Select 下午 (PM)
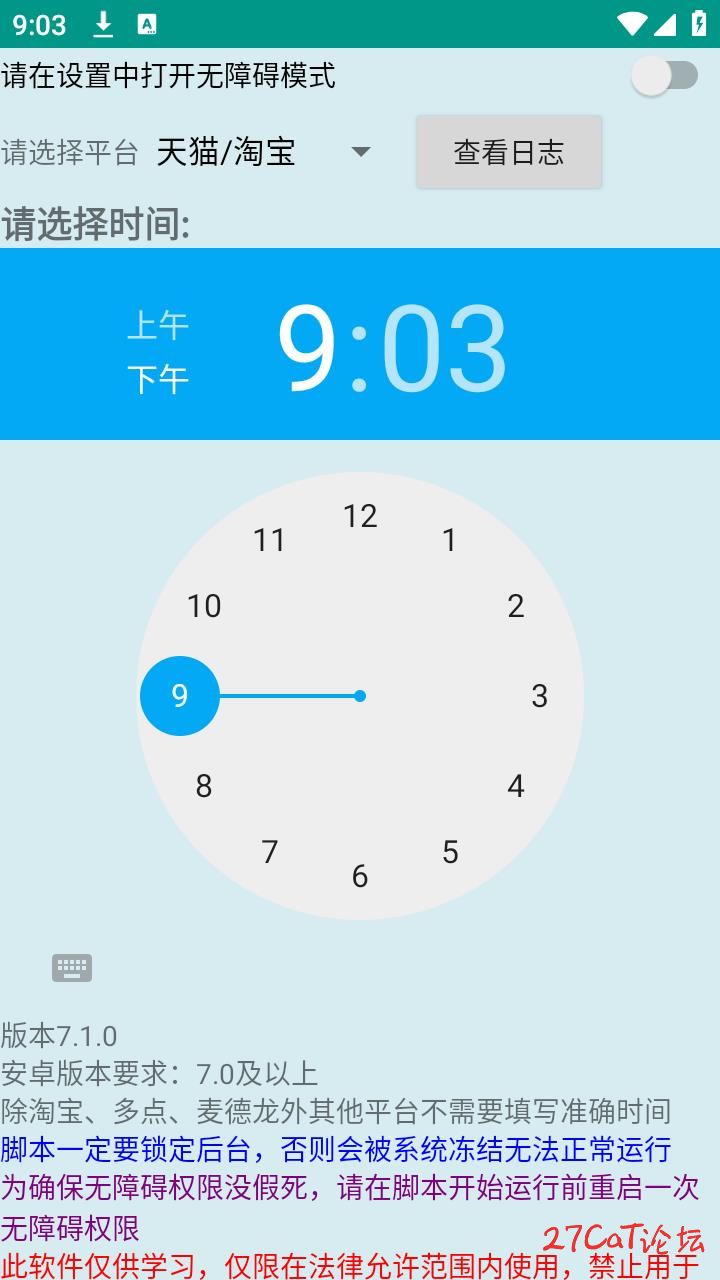 (158, 379)
